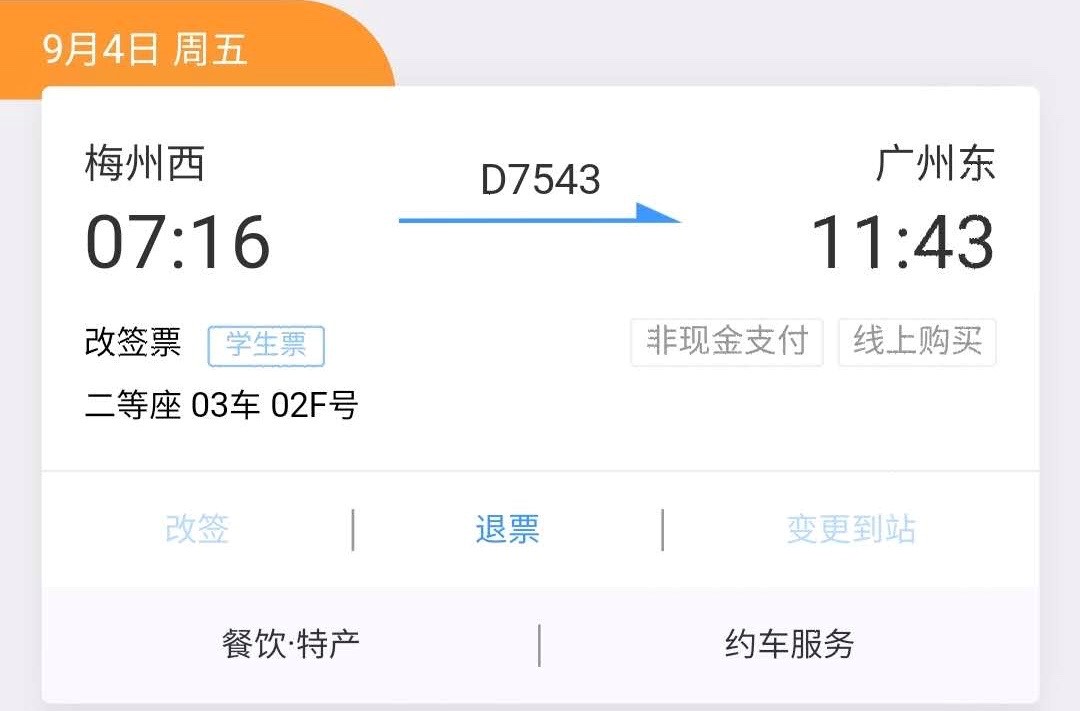
Task: Open 约车服务 ride booking
Action: [x=789, y=643]
